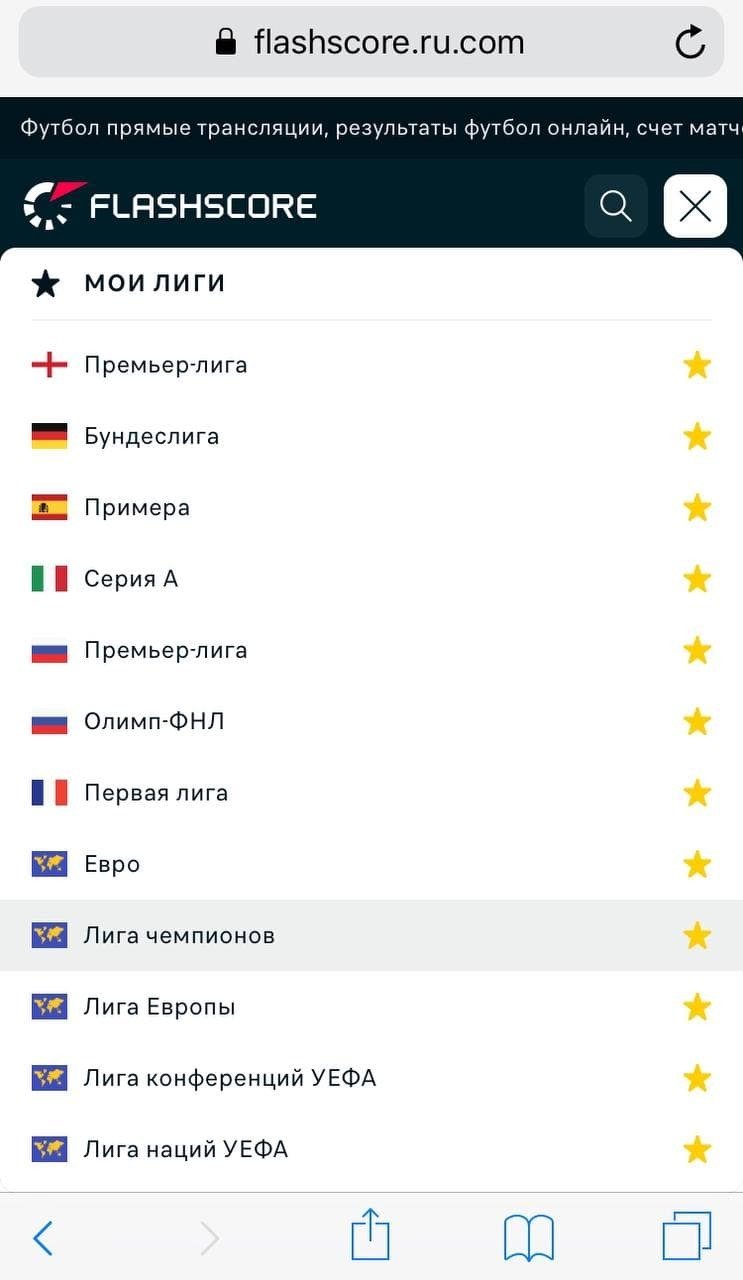743x1280 pixels.
Task: Open the Серия А league
Action: click(x=130, y=579)
